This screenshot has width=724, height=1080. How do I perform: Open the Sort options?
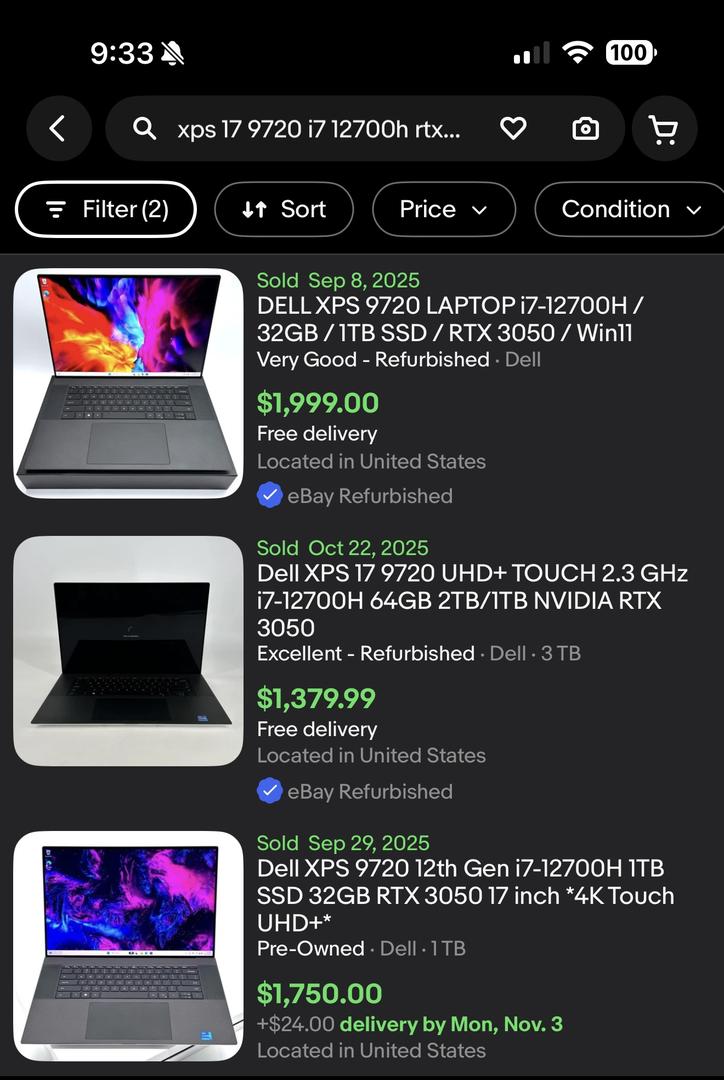[284, 209]
